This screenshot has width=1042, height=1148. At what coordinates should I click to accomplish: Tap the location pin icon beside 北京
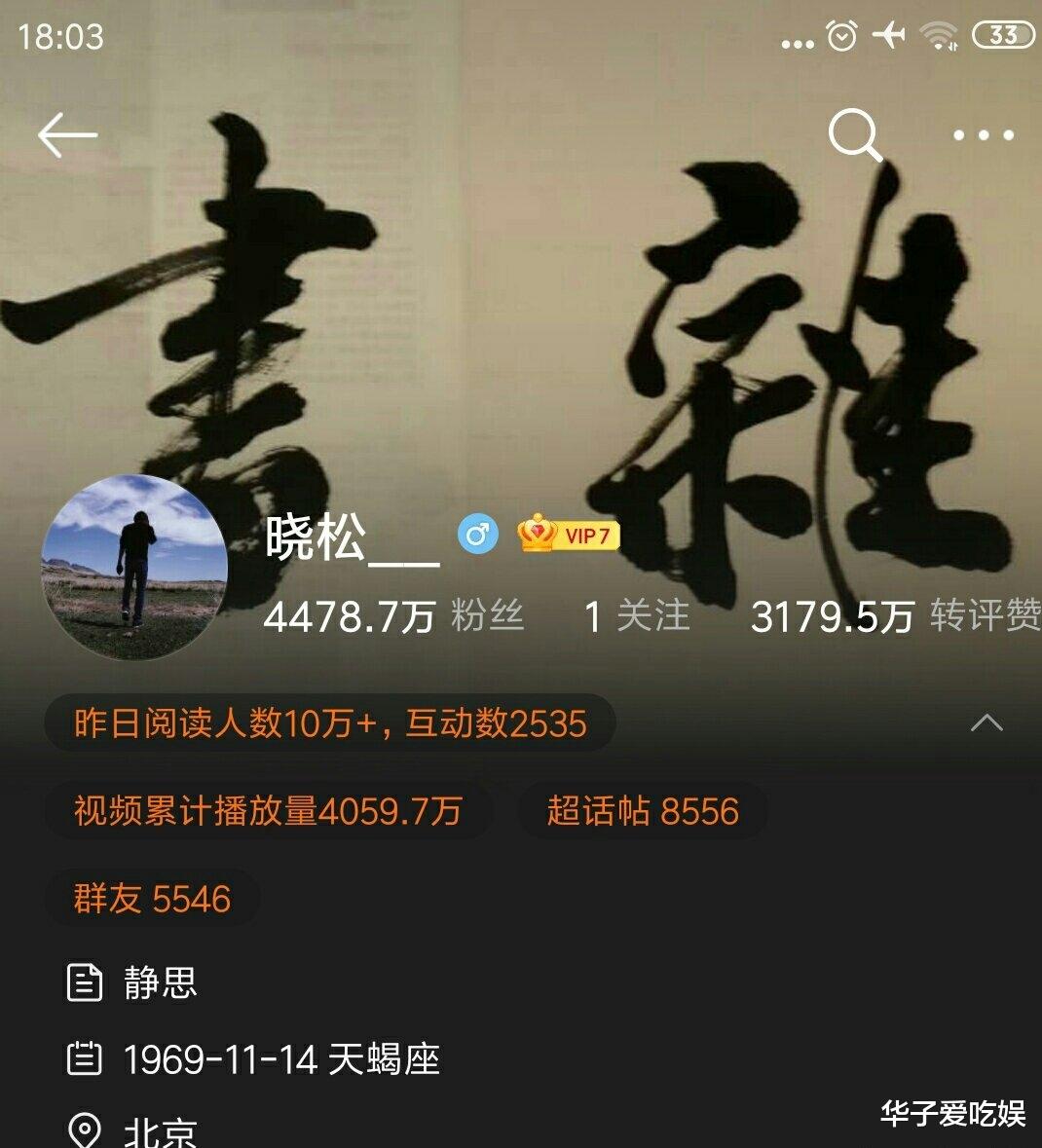86,1132
